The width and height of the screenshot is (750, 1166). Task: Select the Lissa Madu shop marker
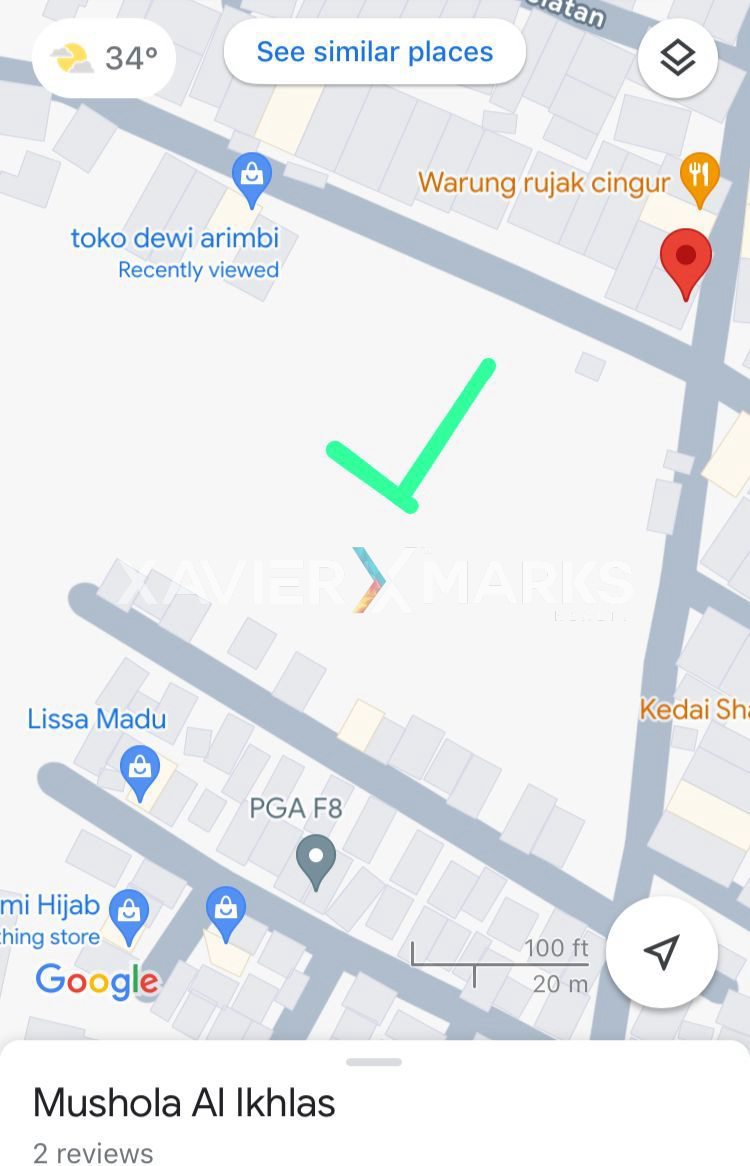140,769
